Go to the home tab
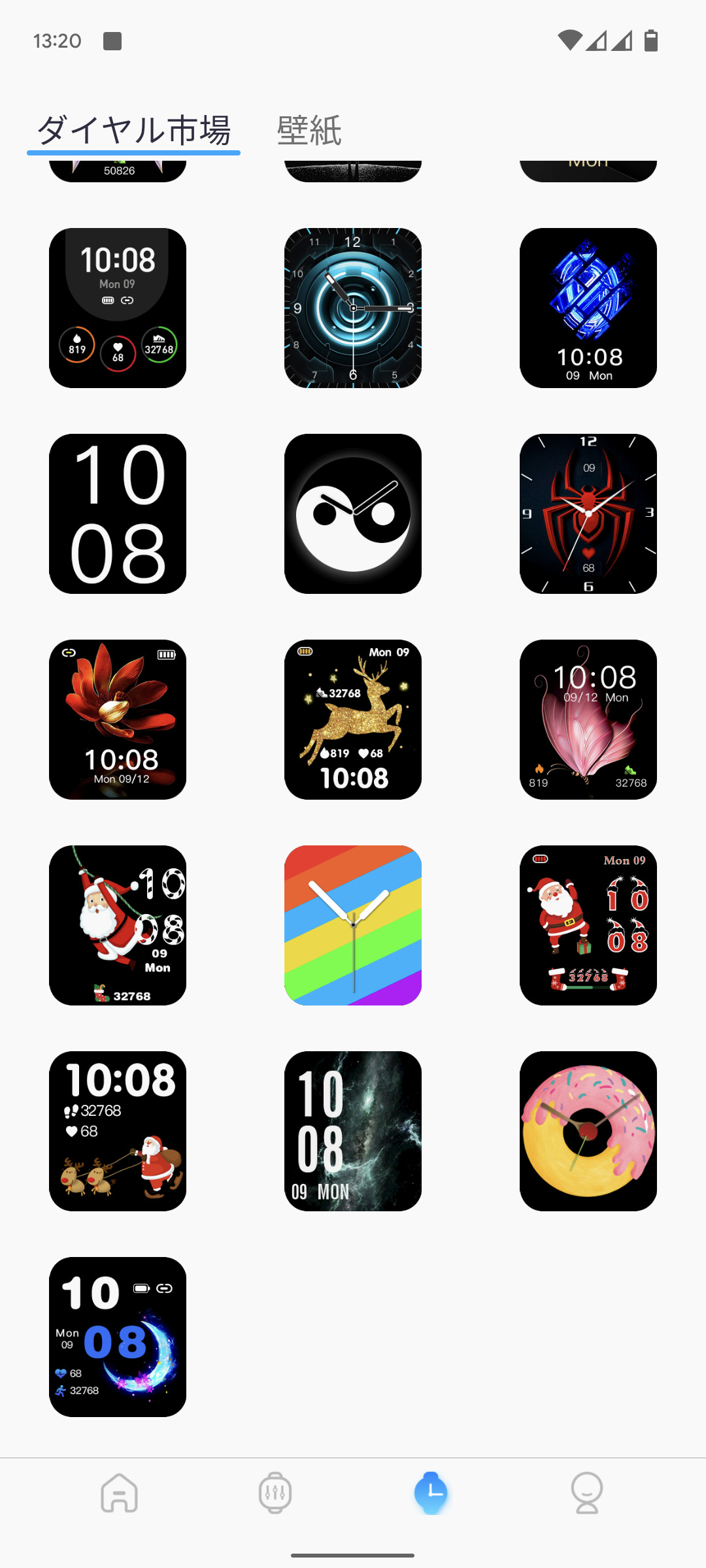The height and width of the screenshot is (1568, 706). pyautogui.click(x=119, y=1493)
